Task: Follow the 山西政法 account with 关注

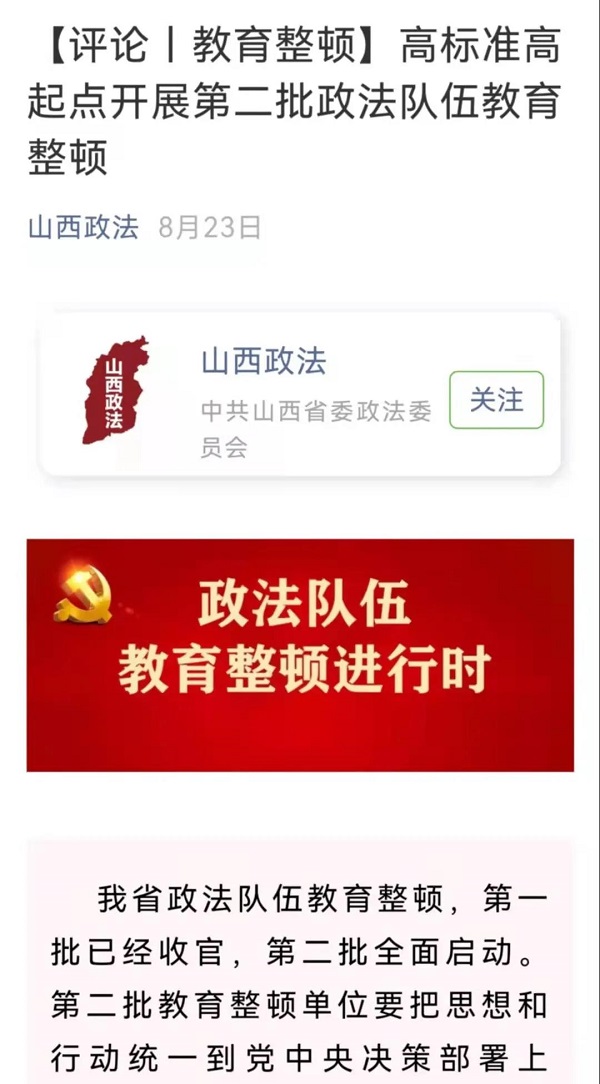Action: click(x=496, y=400)
